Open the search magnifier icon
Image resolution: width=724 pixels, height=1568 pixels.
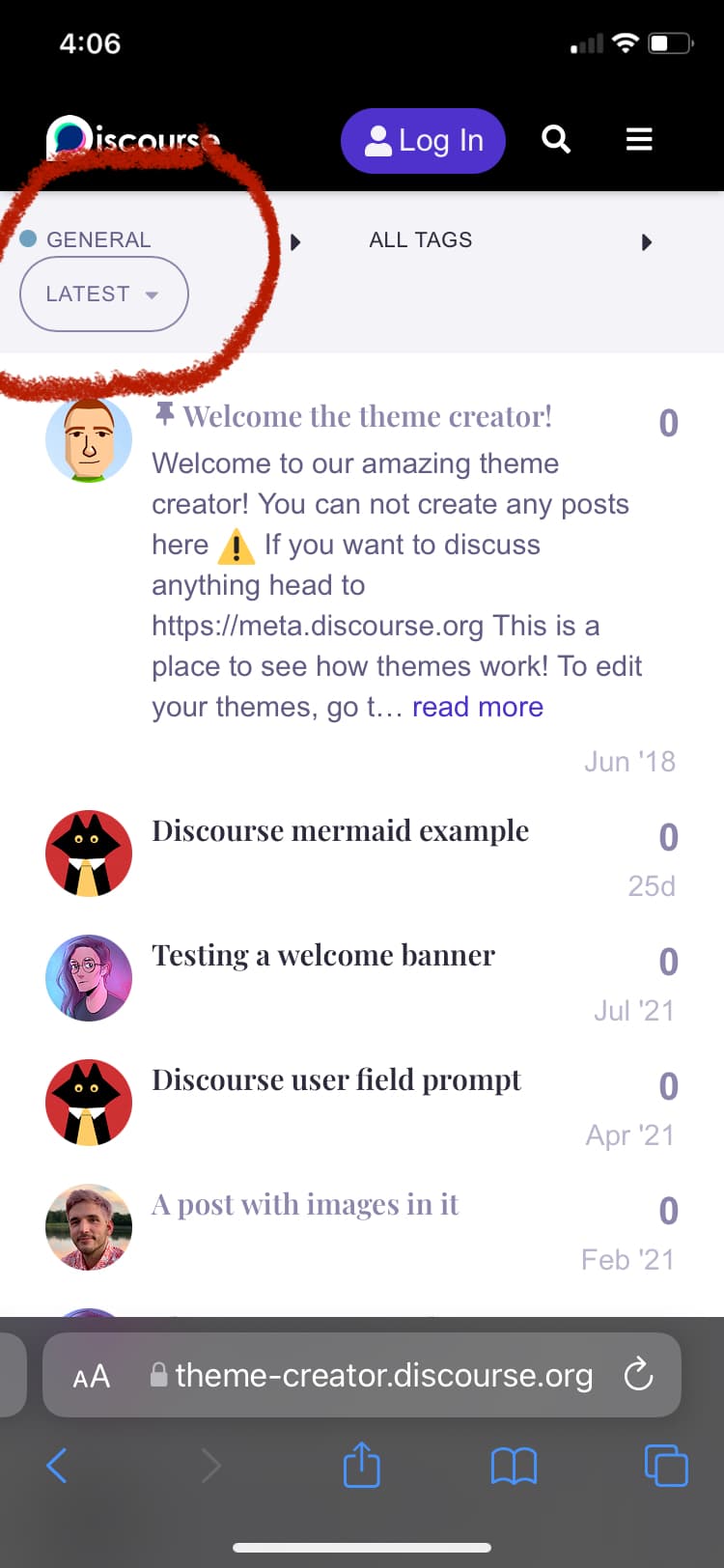pyautogui.click(x=556, y=140)
